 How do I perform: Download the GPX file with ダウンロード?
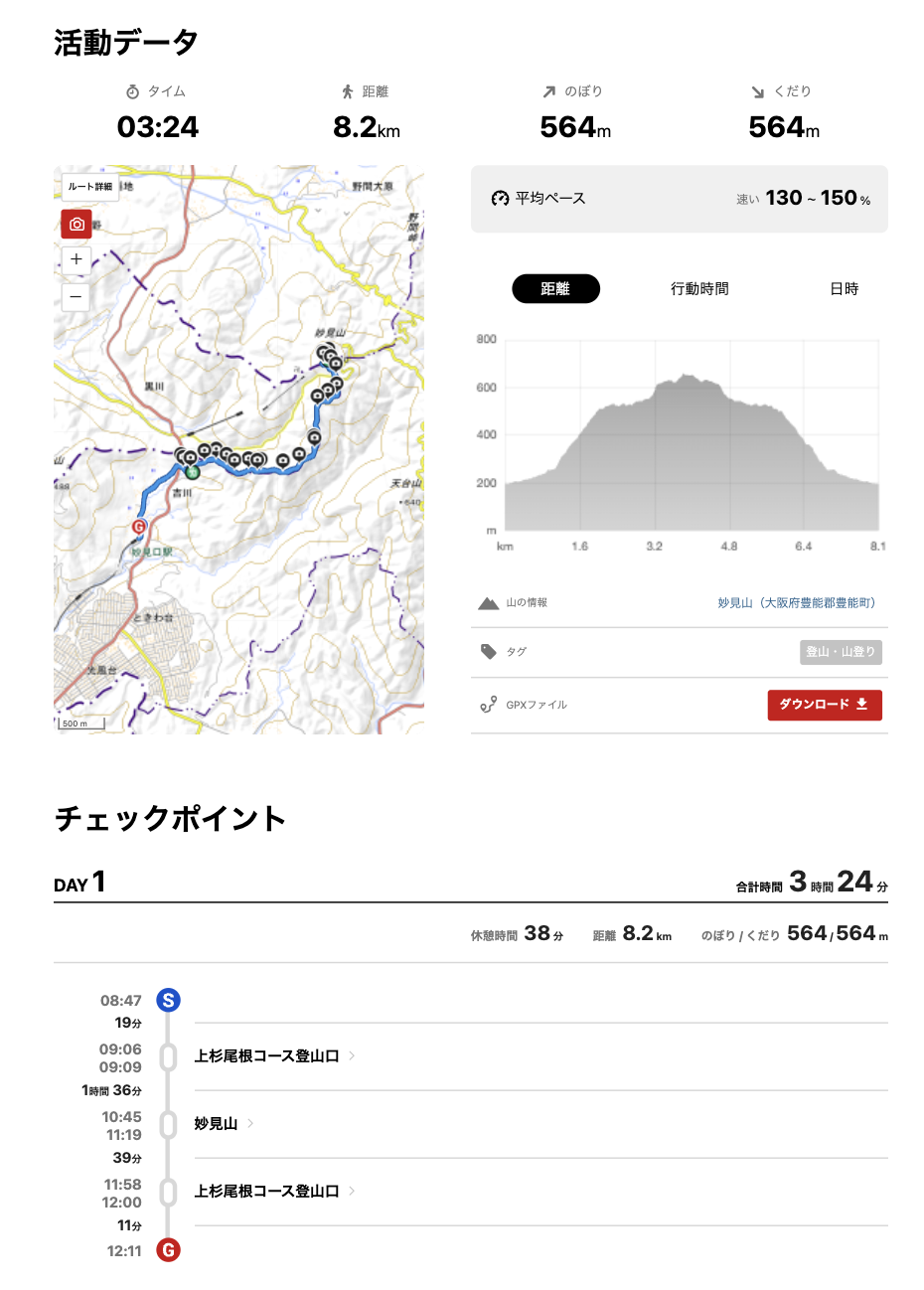[824, 705]
